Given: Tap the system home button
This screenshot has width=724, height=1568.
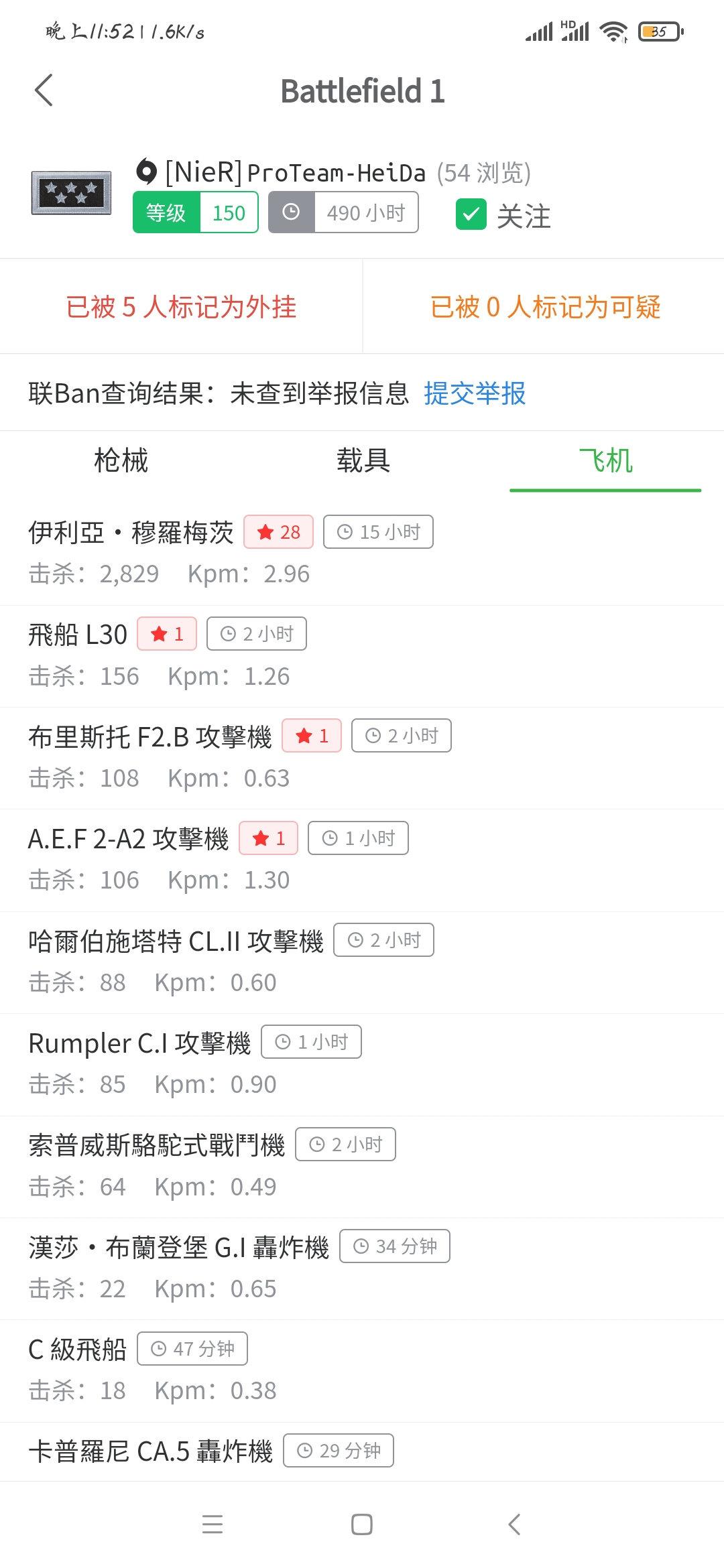Looking at the screenshot, I should (x=362, y=1524).
